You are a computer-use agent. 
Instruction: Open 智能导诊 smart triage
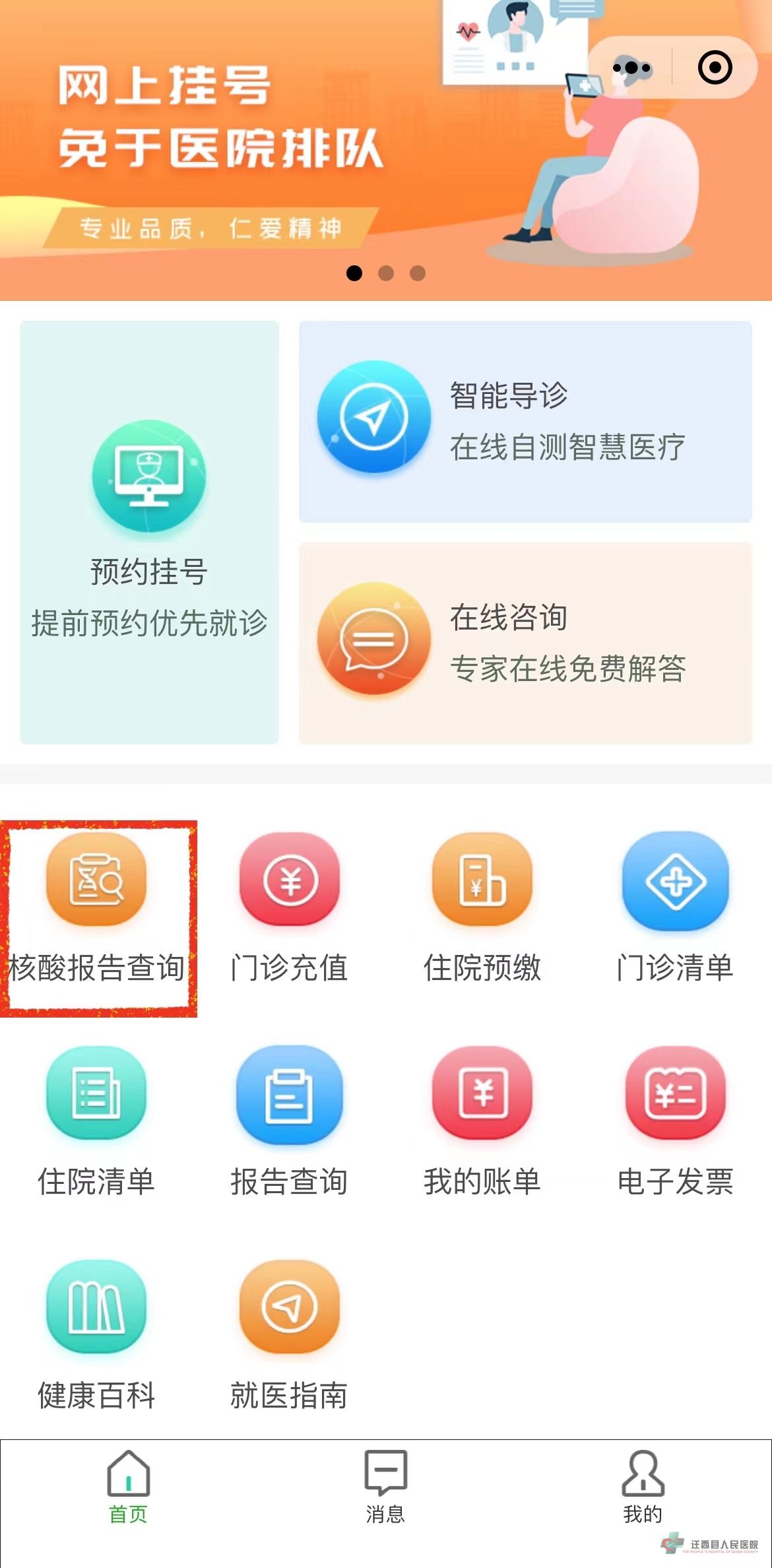click(525, 421)
